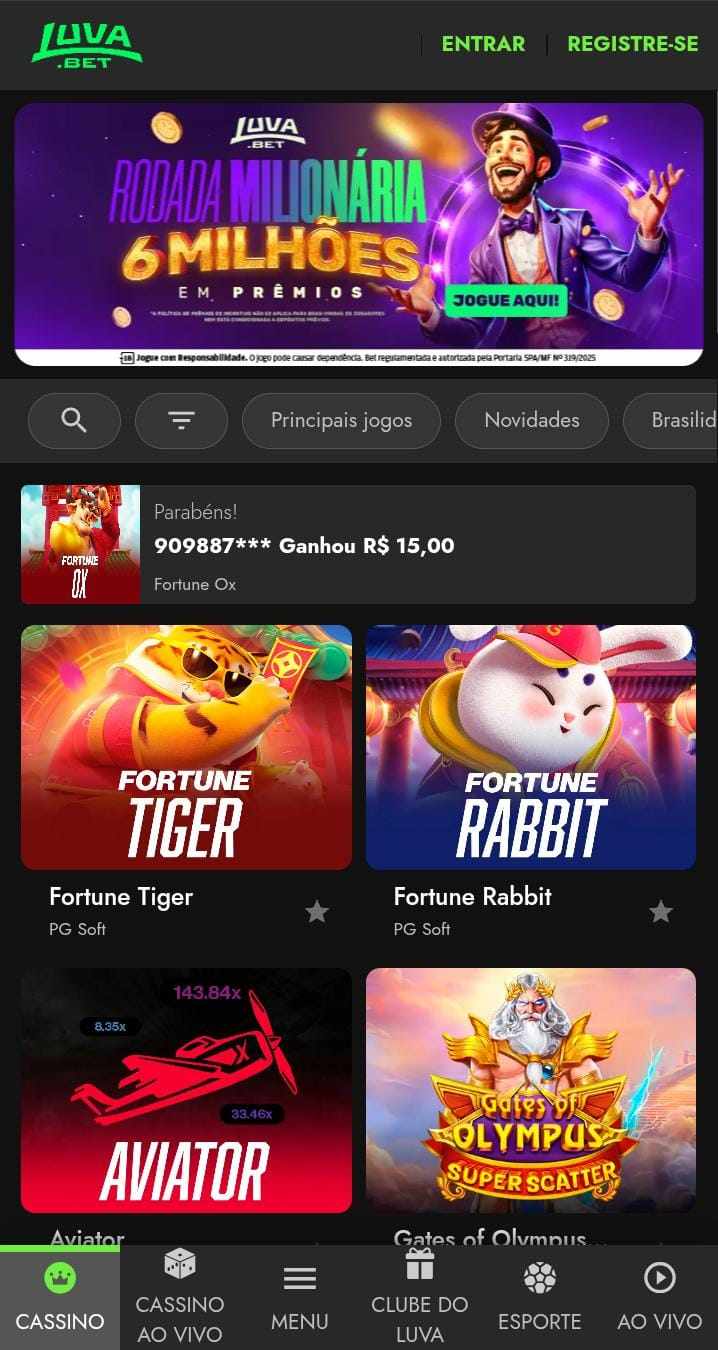
Task: Open the game search icon
Action: coord(74,420)
